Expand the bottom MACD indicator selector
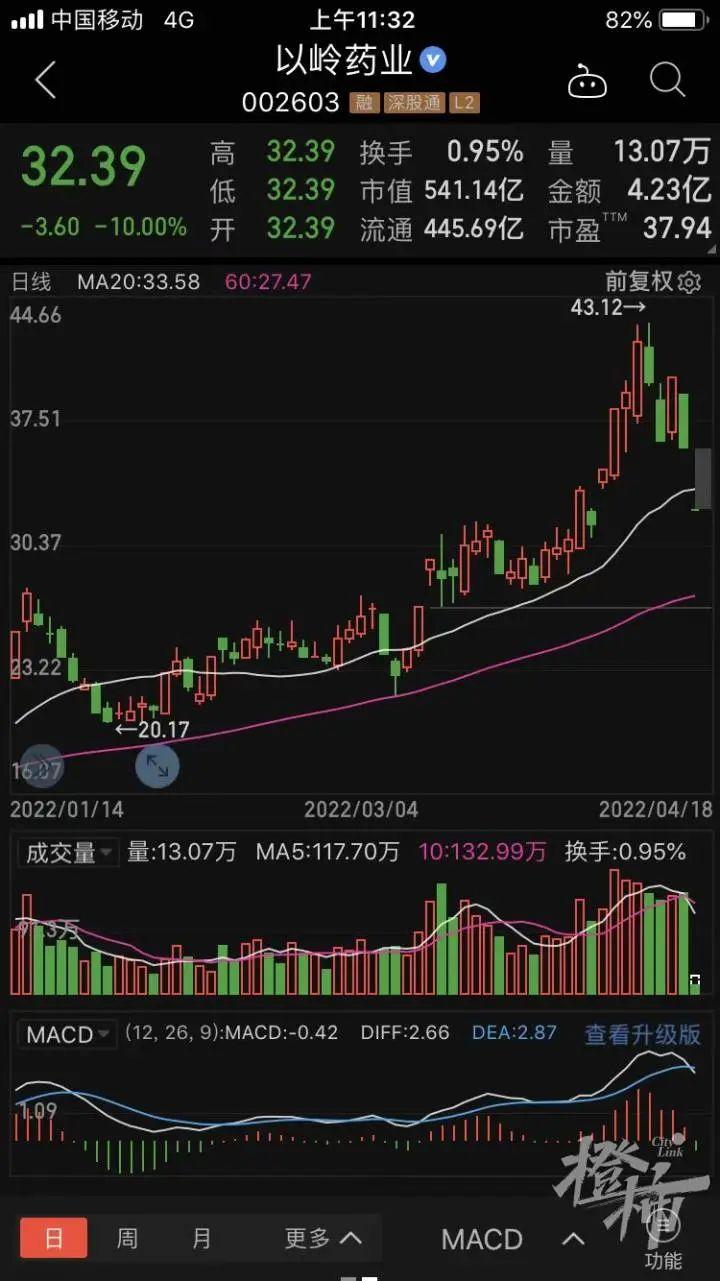The image size is (720, 1281). click(512, 1239)
